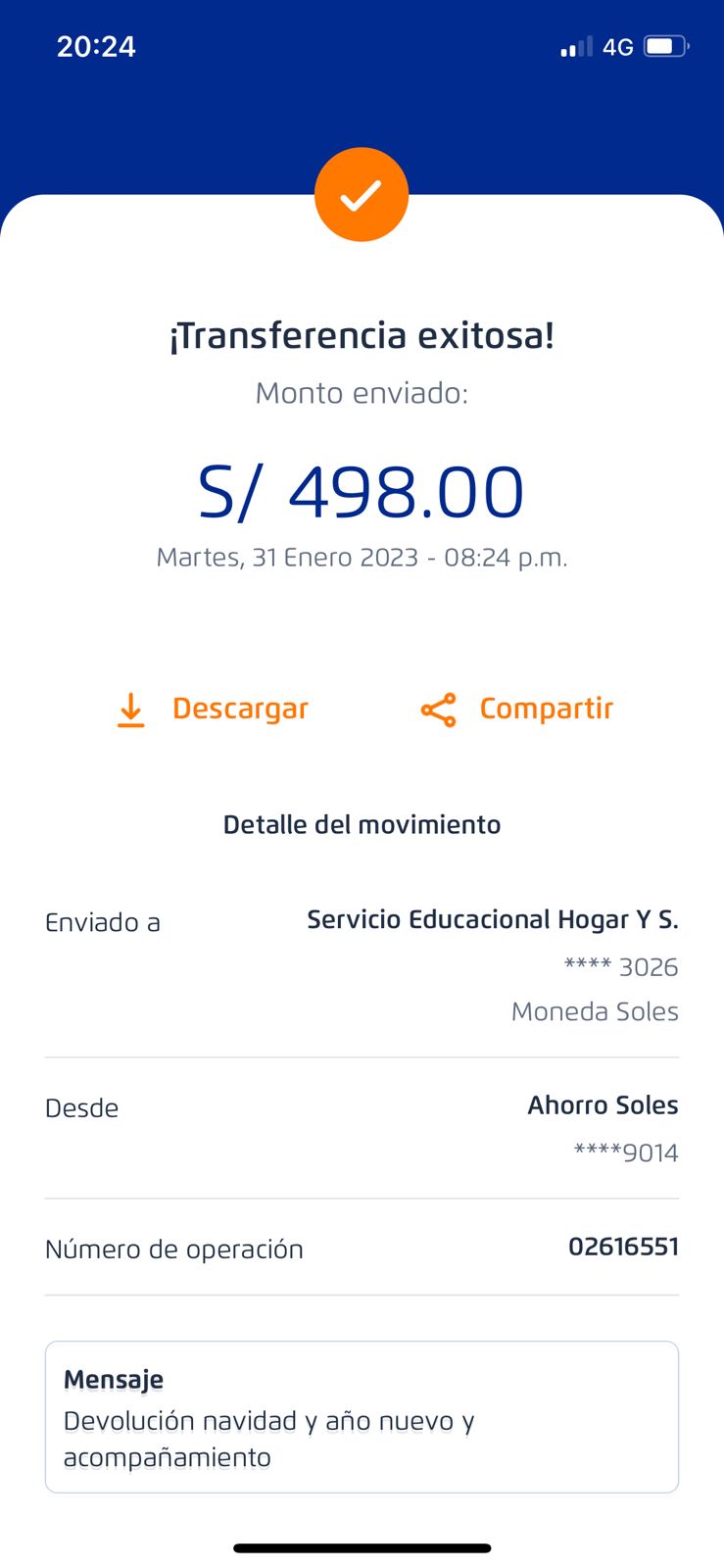Download the transfer receipt with Descargar
Screen dimensions: 724x1568
coord(213,709)
